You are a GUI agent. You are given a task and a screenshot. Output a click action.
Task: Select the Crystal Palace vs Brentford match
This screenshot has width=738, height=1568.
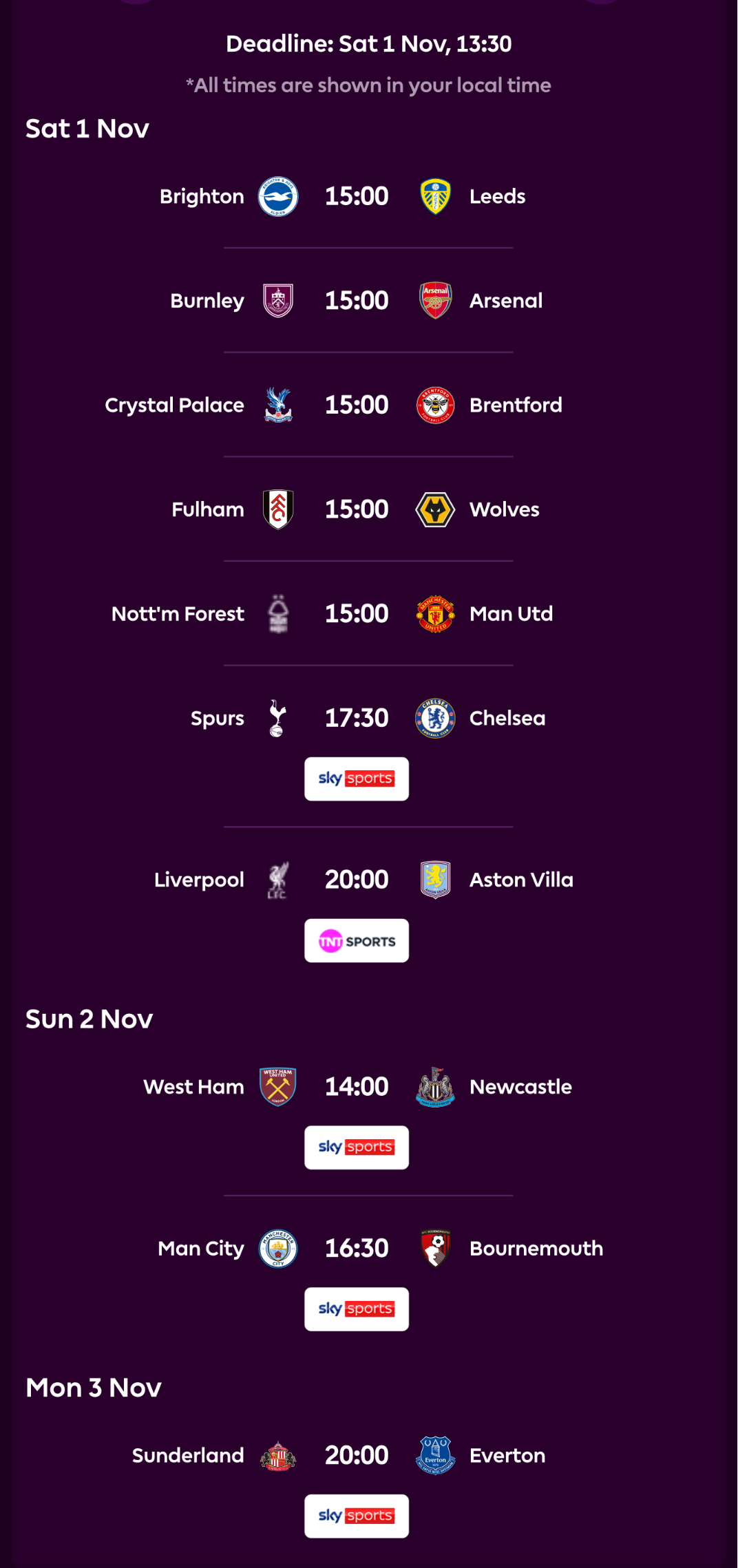point(357,405)
